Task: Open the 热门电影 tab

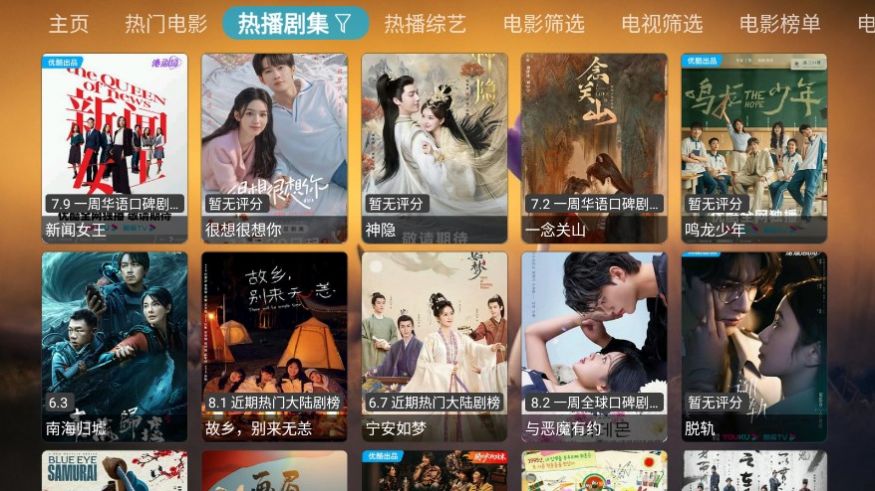Action: (x=166, y=24)
